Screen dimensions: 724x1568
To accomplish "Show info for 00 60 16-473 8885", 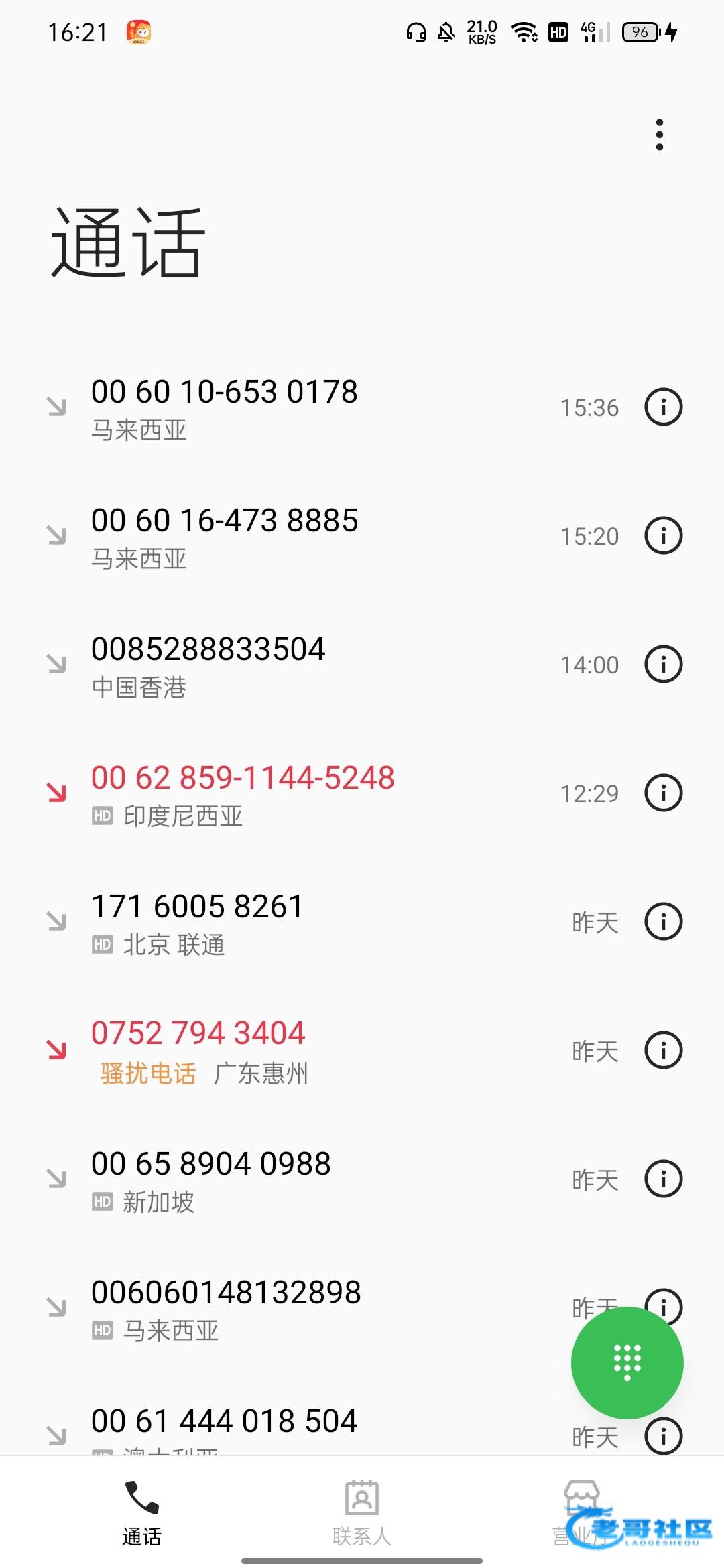I will pos(663,535).
